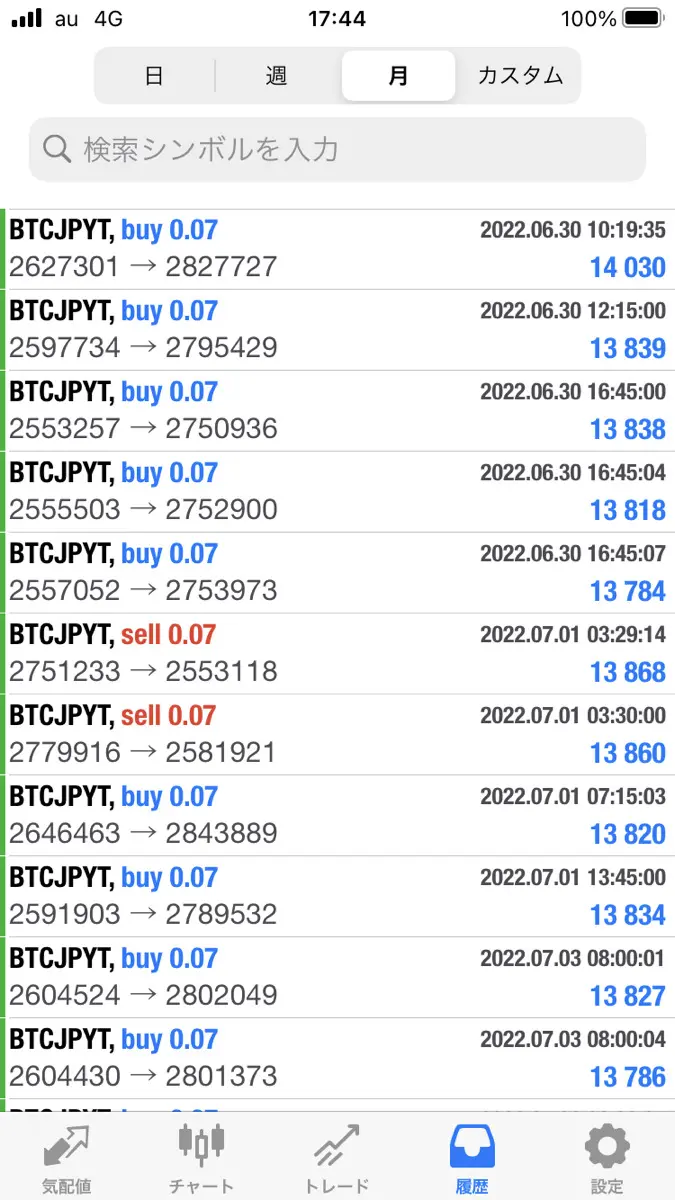This screenshot has width=675, height=1200.
Task: Tap the 検索シンボルを入力 search field
Action: (337, 150)
